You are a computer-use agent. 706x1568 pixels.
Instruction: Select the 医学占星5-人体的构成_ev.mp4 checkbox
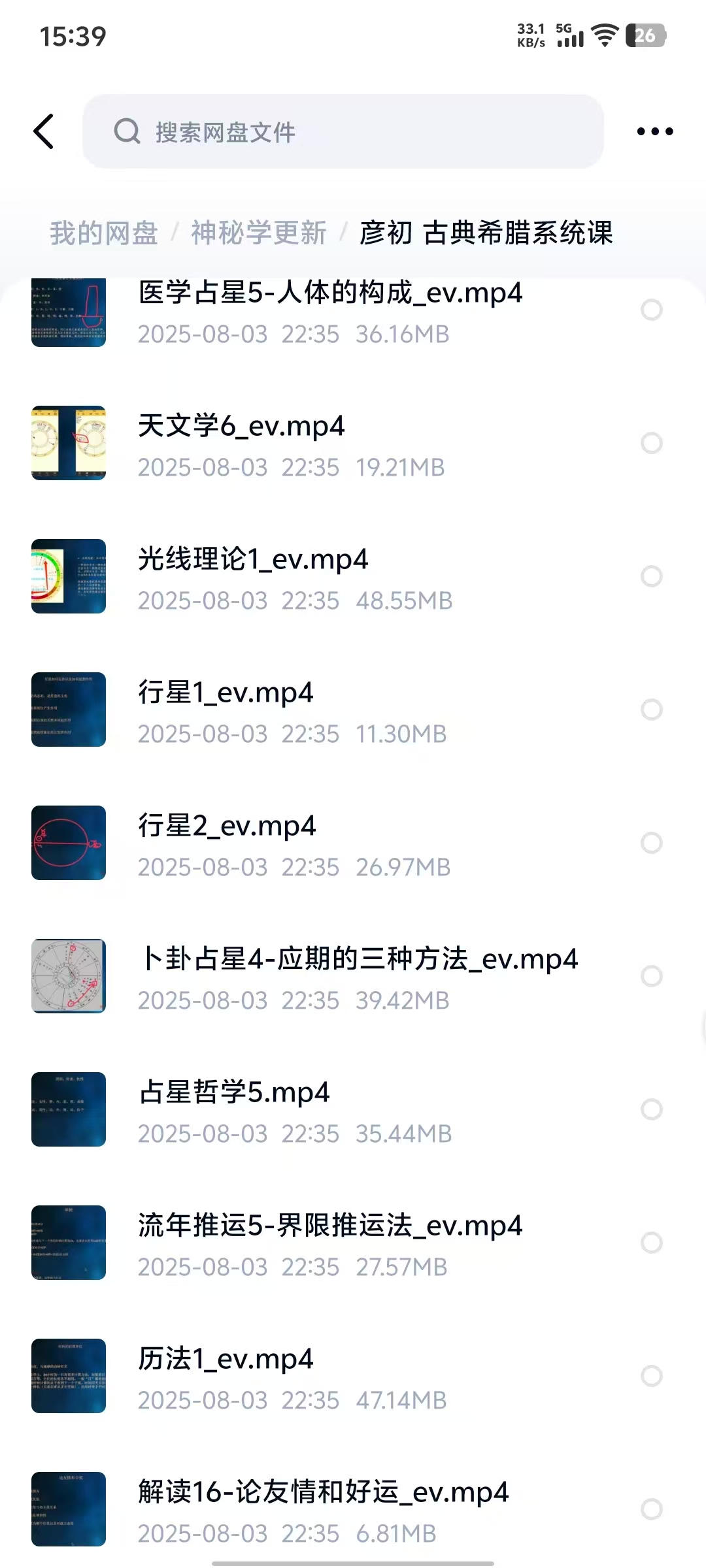[x=651, y=310]
